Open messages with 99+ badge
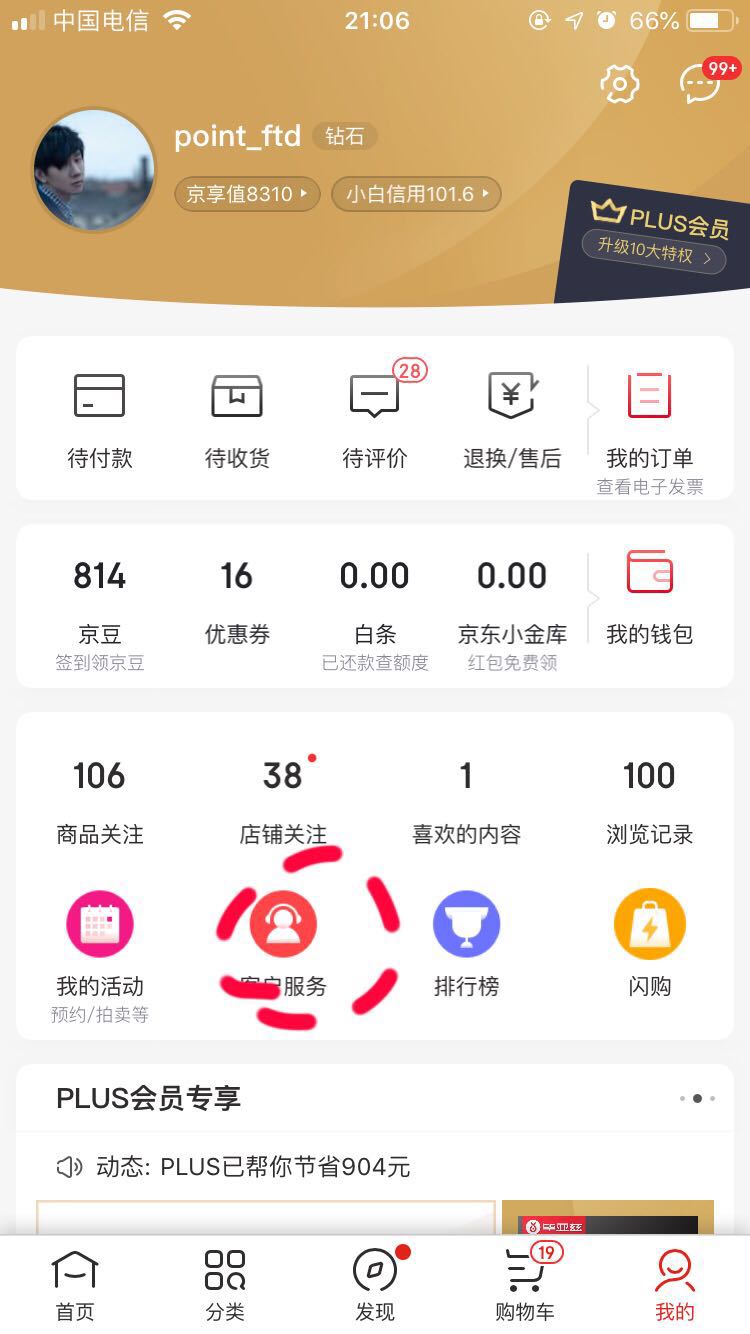 click(x=700, y=84)
